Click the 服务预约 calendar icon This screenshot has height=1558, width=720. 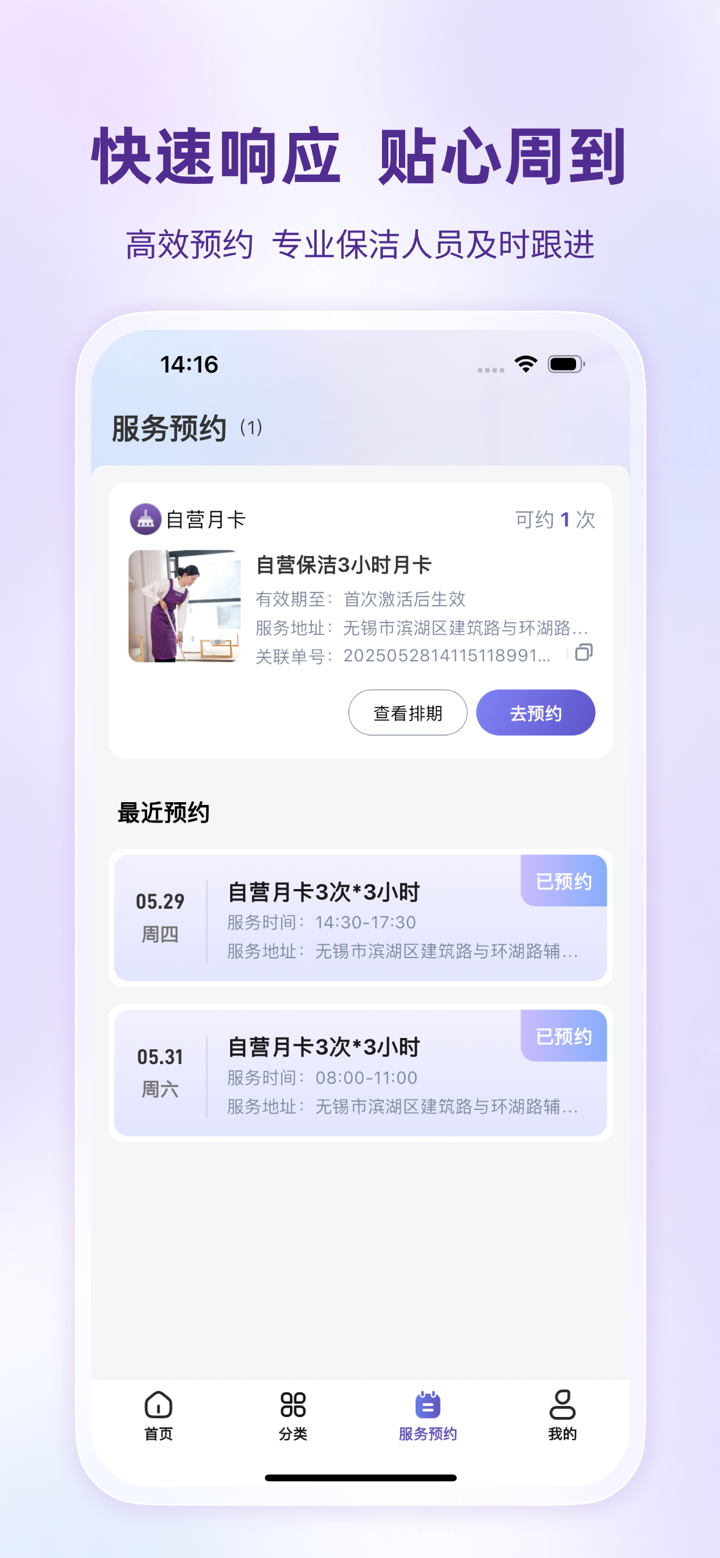point(427,1405)
